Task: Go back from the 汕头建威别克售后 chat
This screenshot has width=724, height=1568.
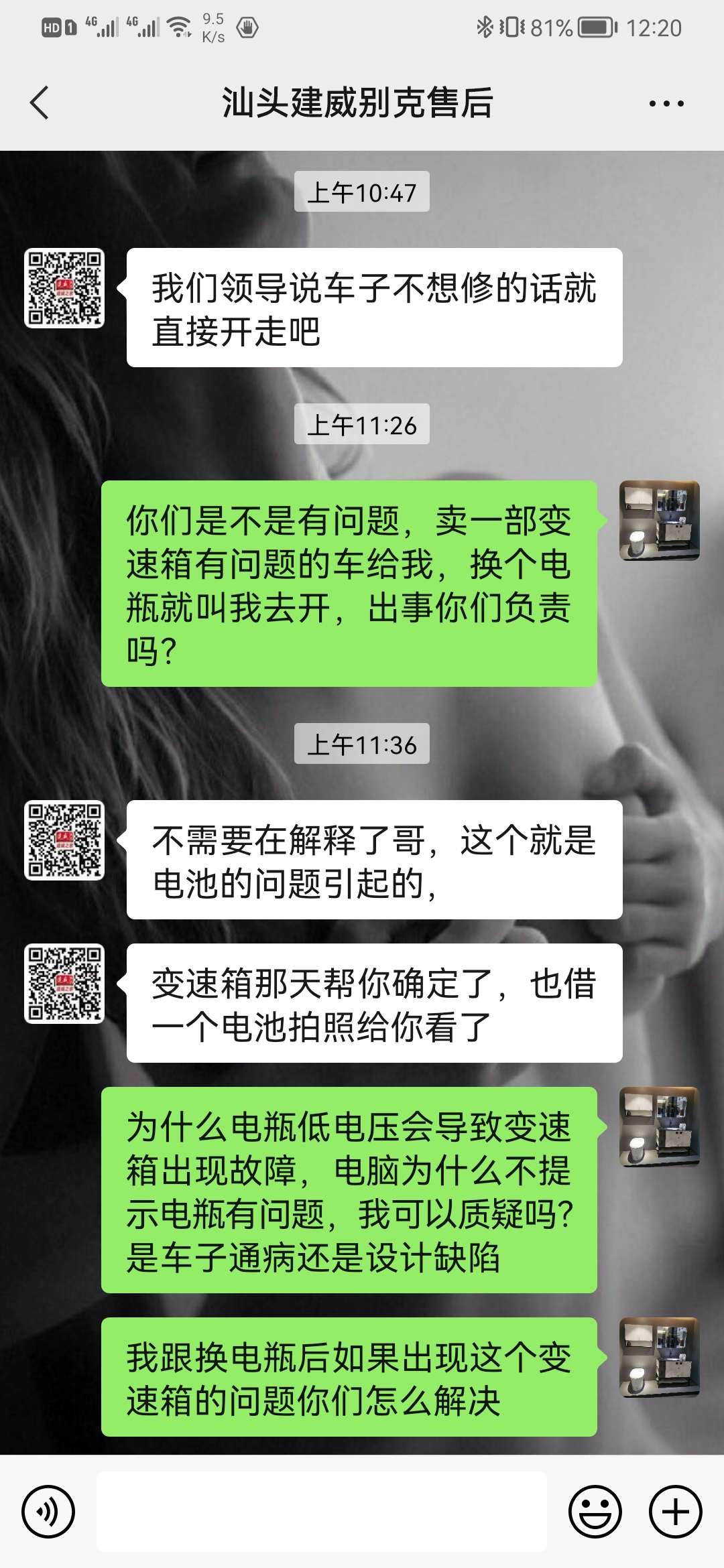Action: tap(40, 103)
